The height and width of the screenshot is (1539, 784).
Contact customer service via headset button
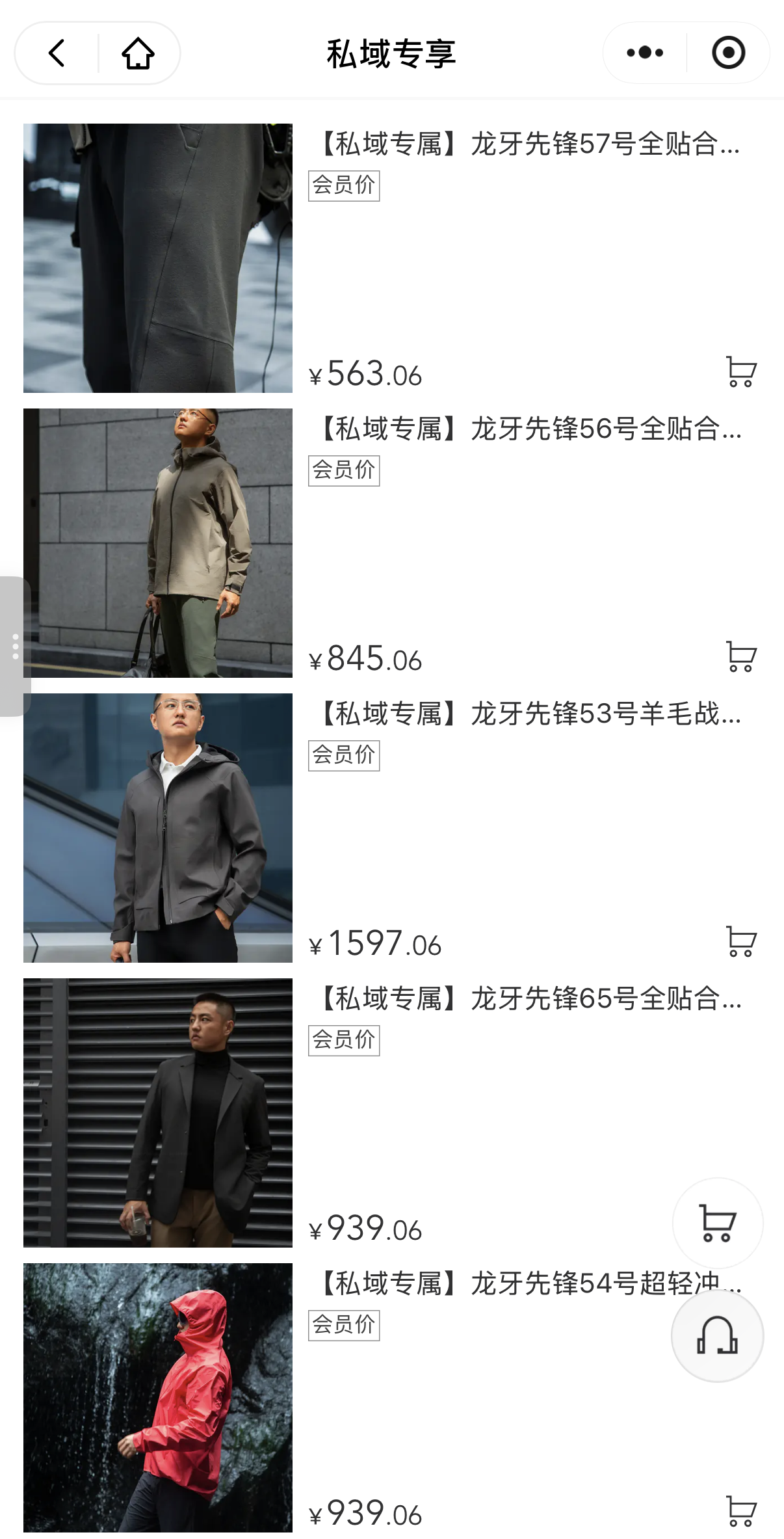717,1335
